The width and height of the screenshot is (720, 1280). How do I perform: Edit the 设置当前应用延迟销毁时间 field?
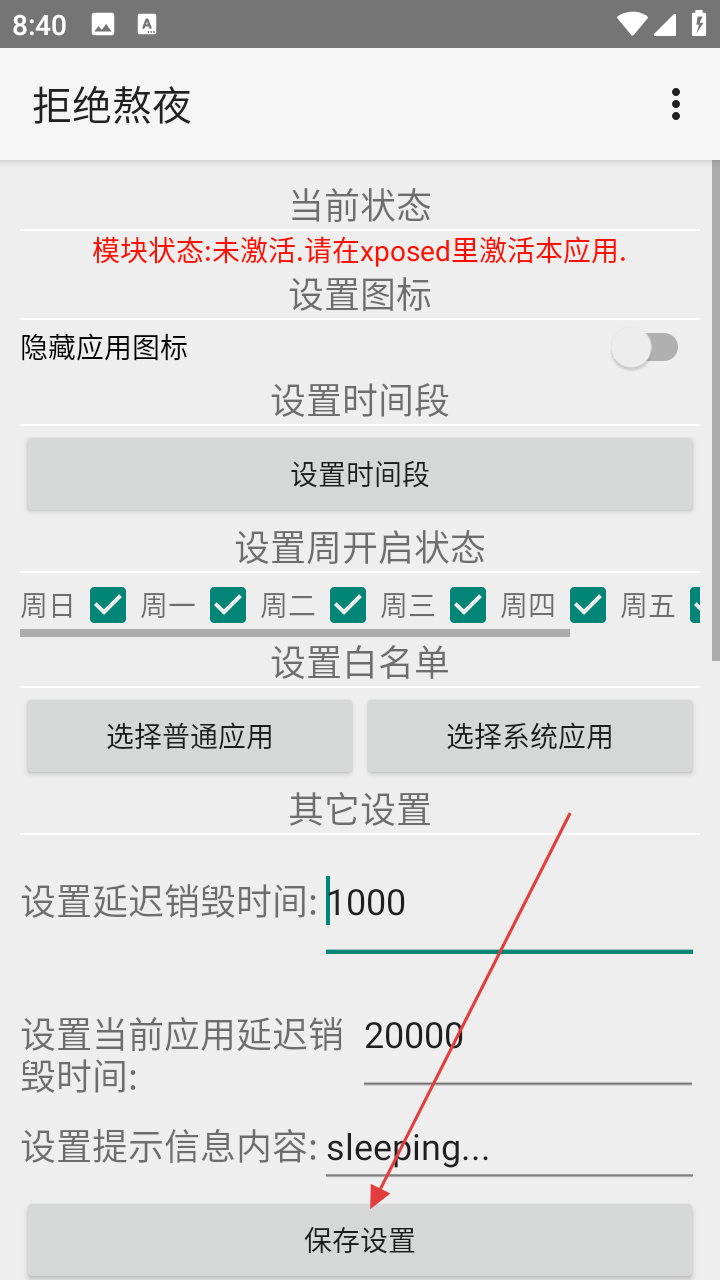pos(527,1037)
